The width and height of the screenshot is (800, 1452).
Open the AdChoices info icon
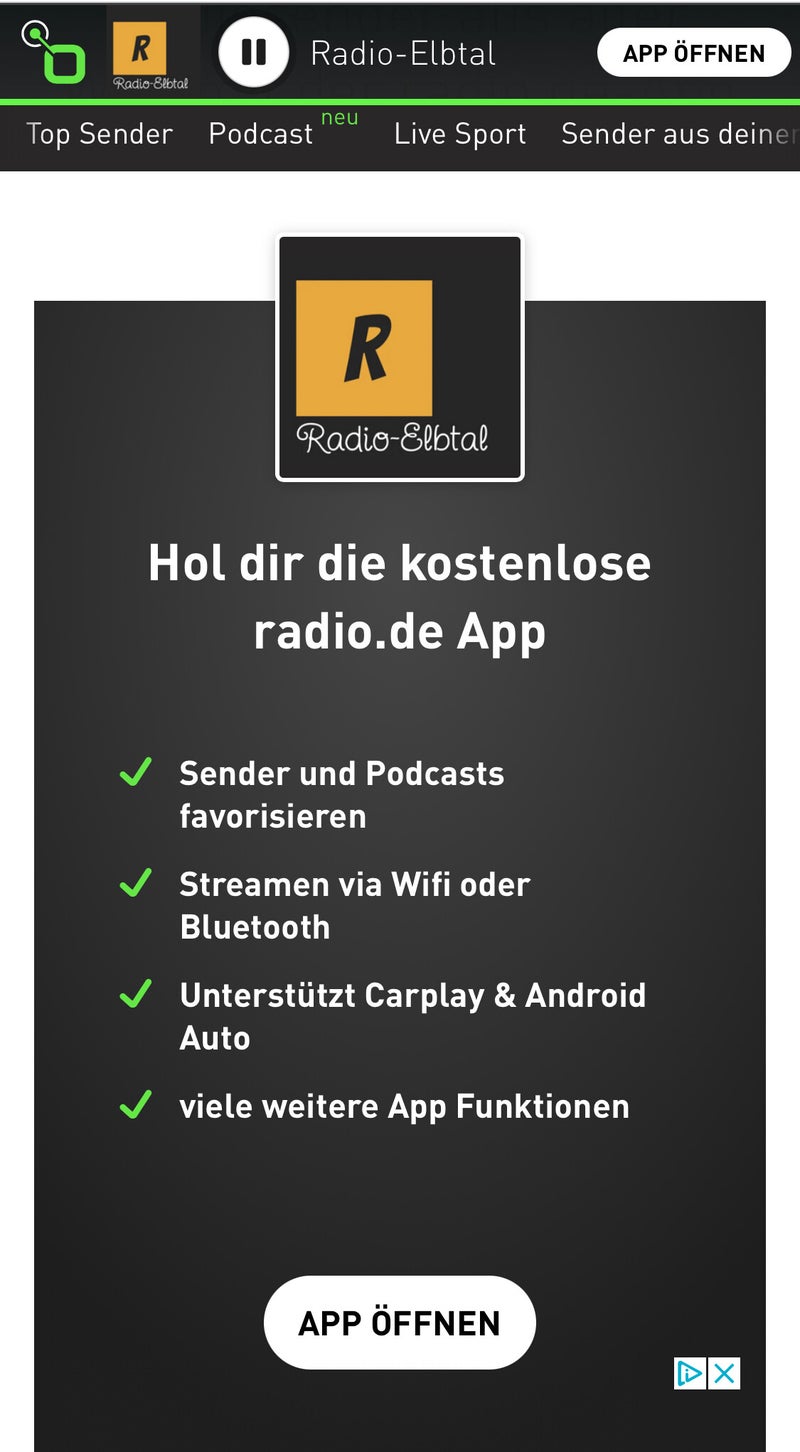click(690, 1374)
